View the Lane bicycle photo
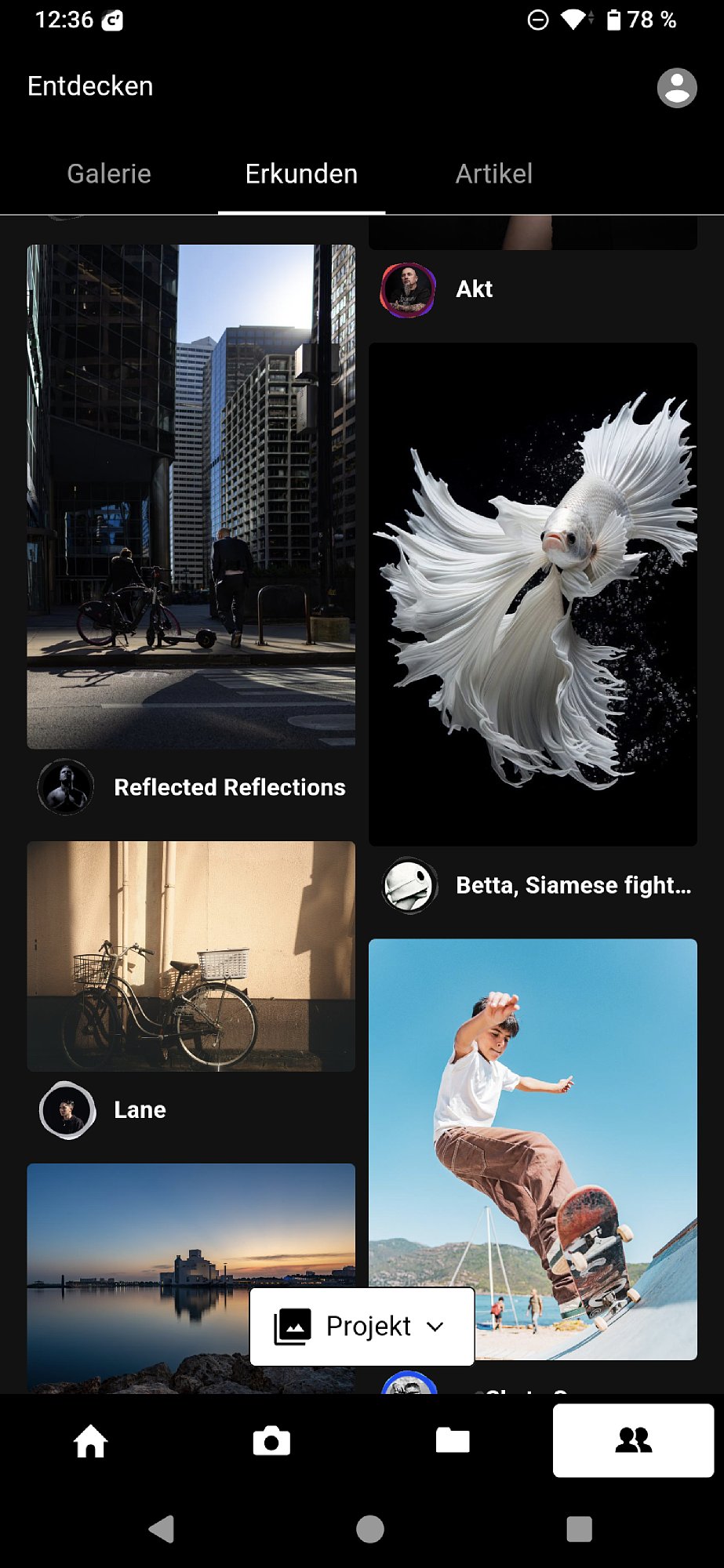724x1568 pixels. [191, 956]
